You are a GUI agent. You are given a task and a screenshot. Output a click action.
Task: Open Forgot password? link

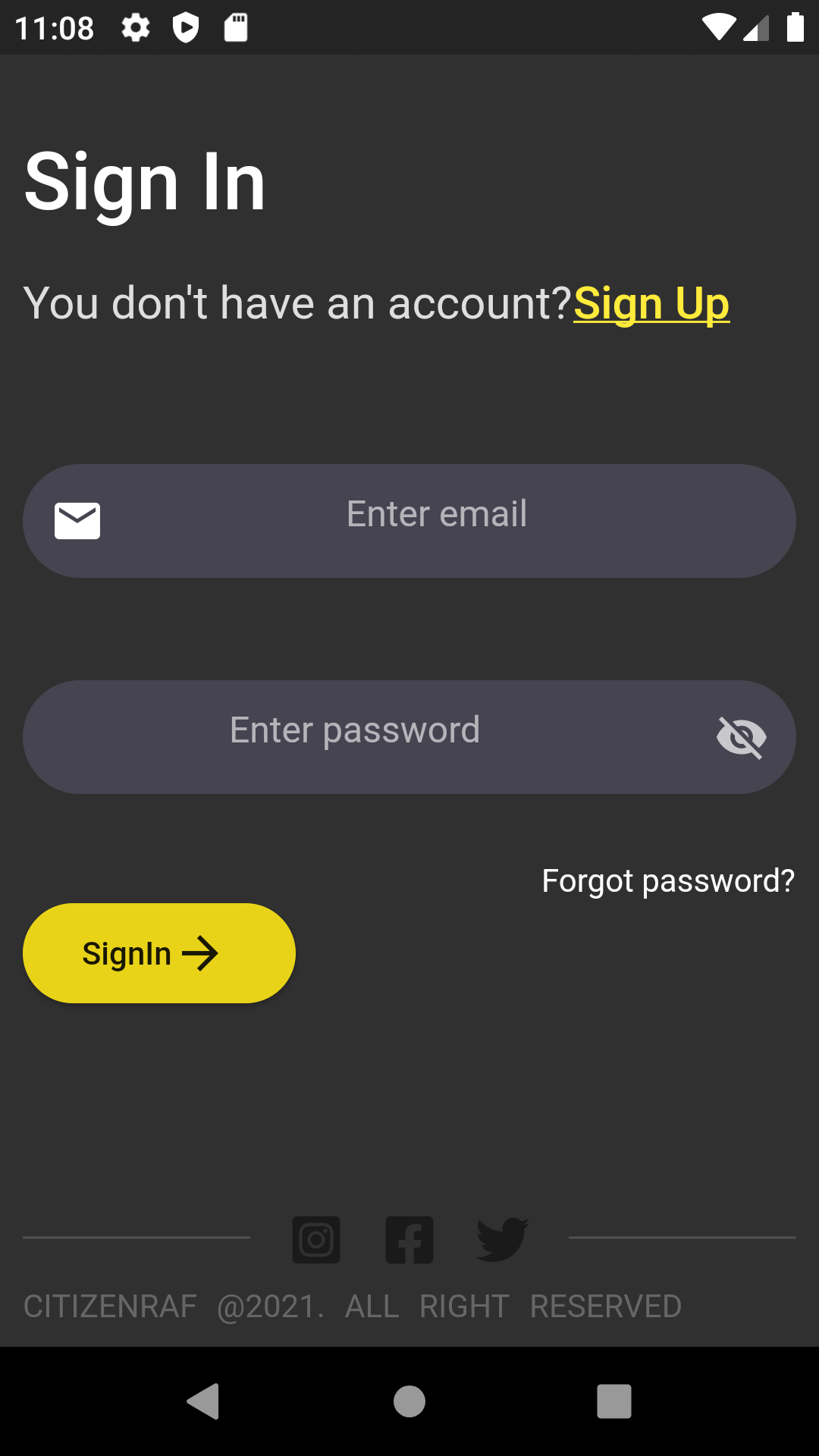pos(668,881)
